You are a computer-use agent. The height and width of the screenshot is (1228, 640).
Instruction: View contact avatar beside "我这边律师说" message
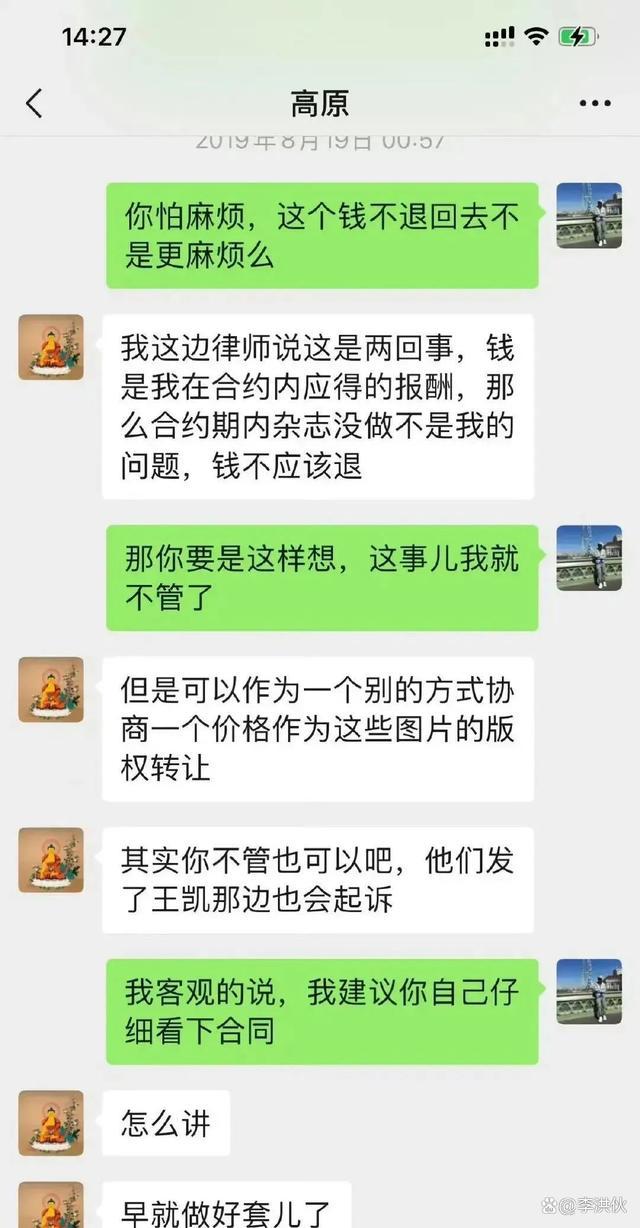[51, 347]
